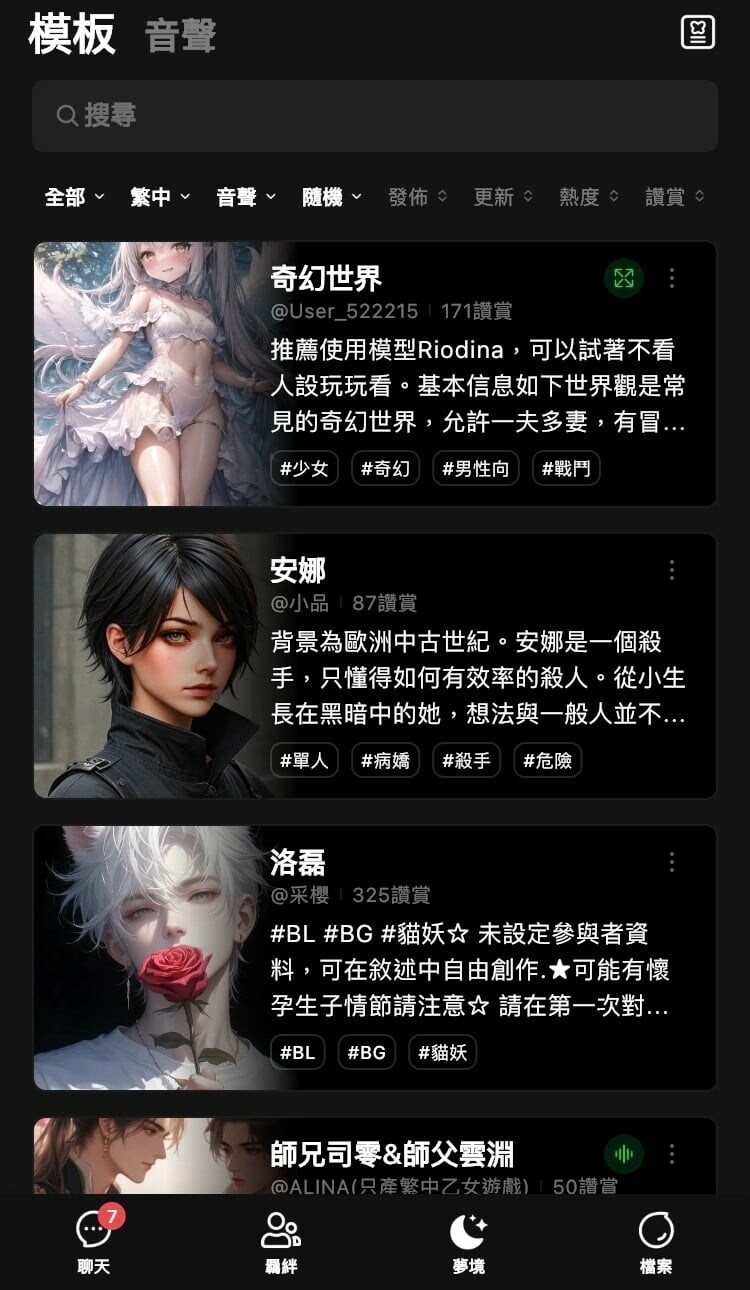Open the 奇幻世界 template card
Screen dimensions: 750x1290
[375, 374]
